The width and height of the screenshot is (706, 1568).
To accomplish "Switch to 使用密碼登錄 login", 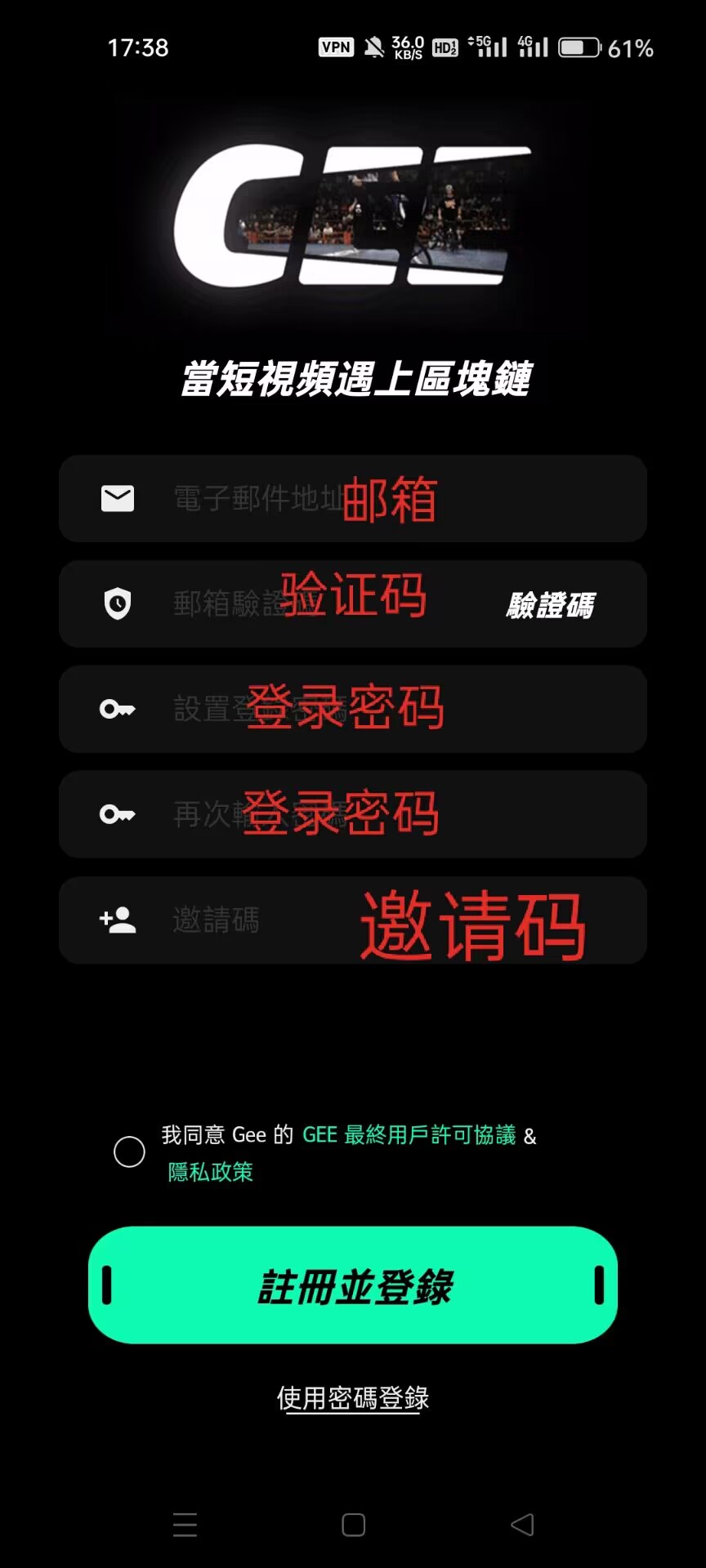I will (x=353, y=1398).
